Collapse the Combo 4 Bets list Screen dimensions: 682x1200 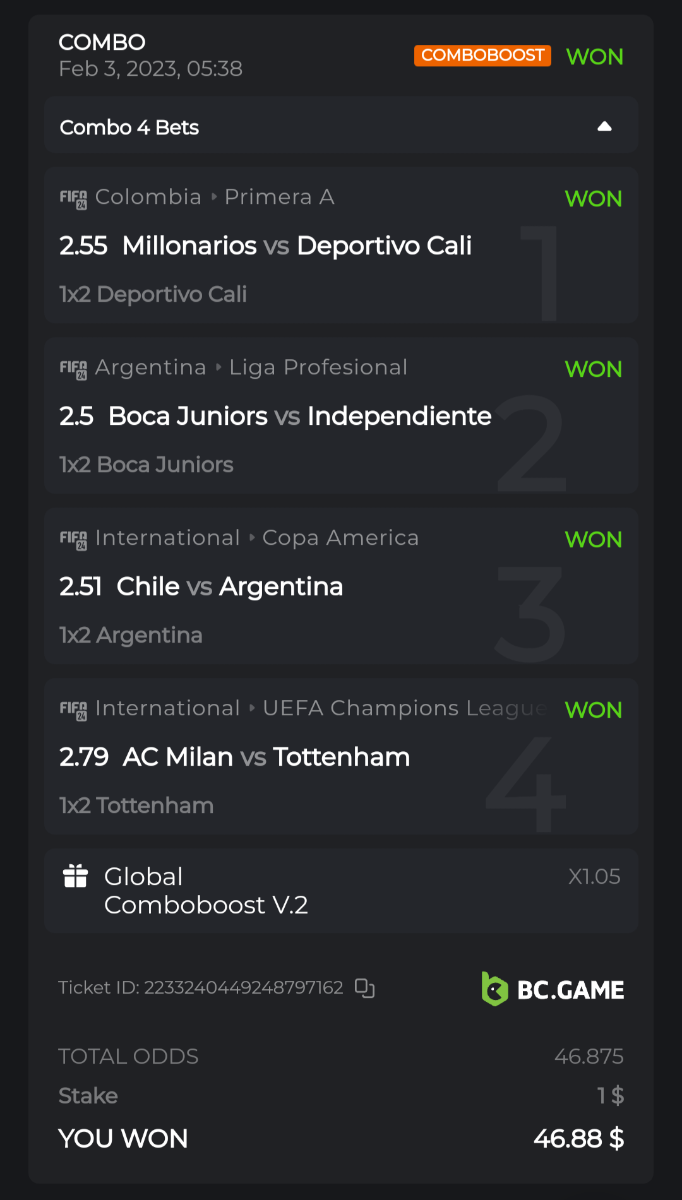[603, 127]
